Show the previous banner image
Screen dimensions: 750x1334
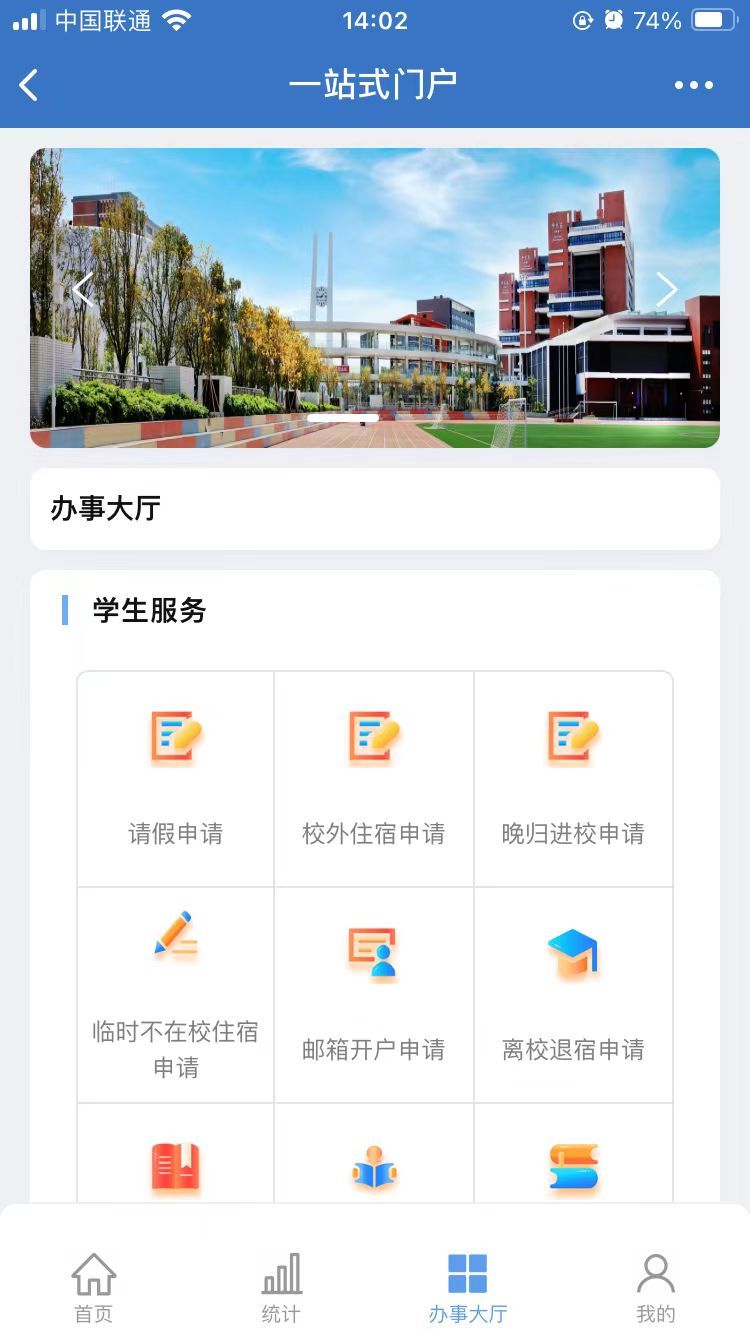pyautogui.click(x=82, y=290)
